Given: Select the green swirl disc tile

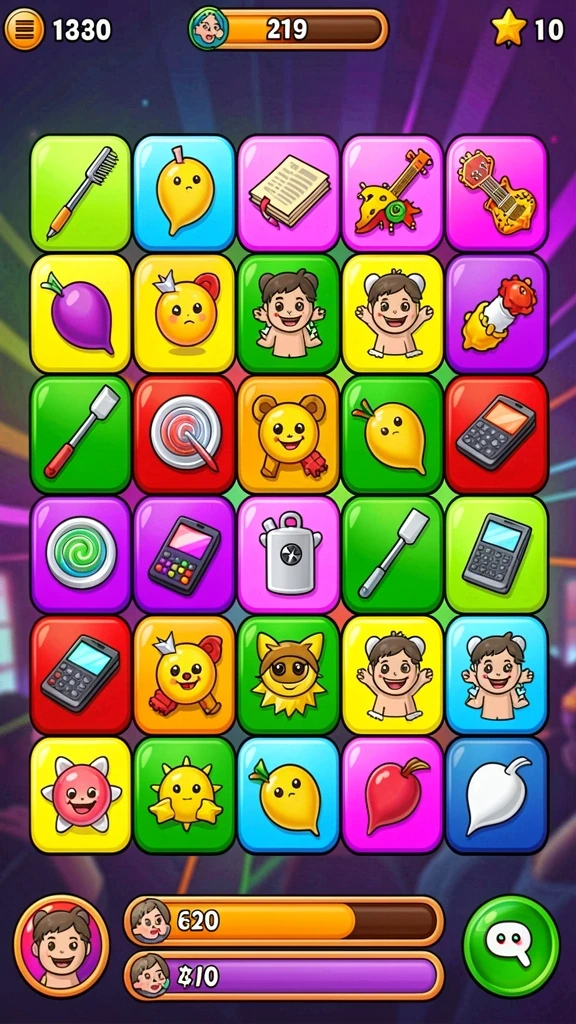Looking at the screenshot, I should tap(81, 555).
